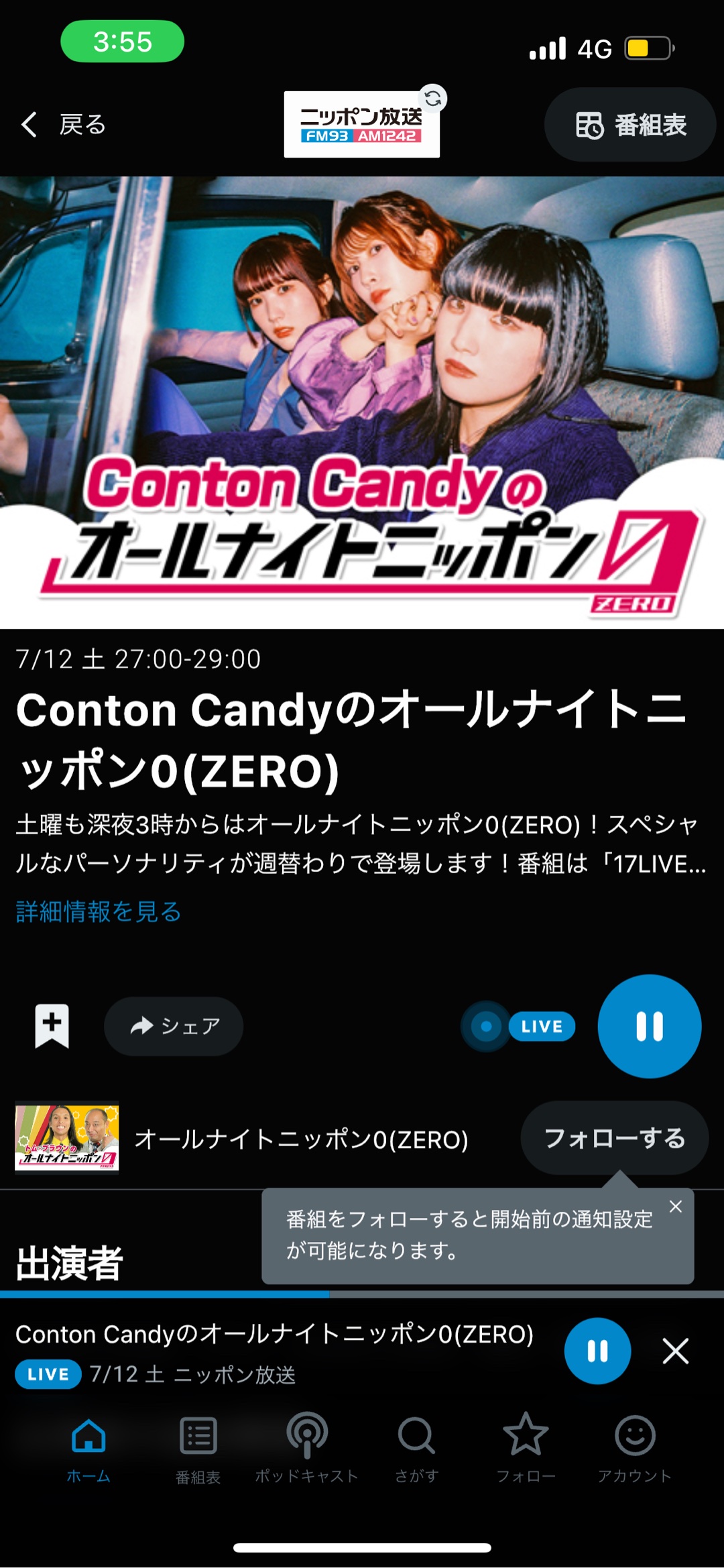Jump to the LIVE position

tap(519, 1026)
